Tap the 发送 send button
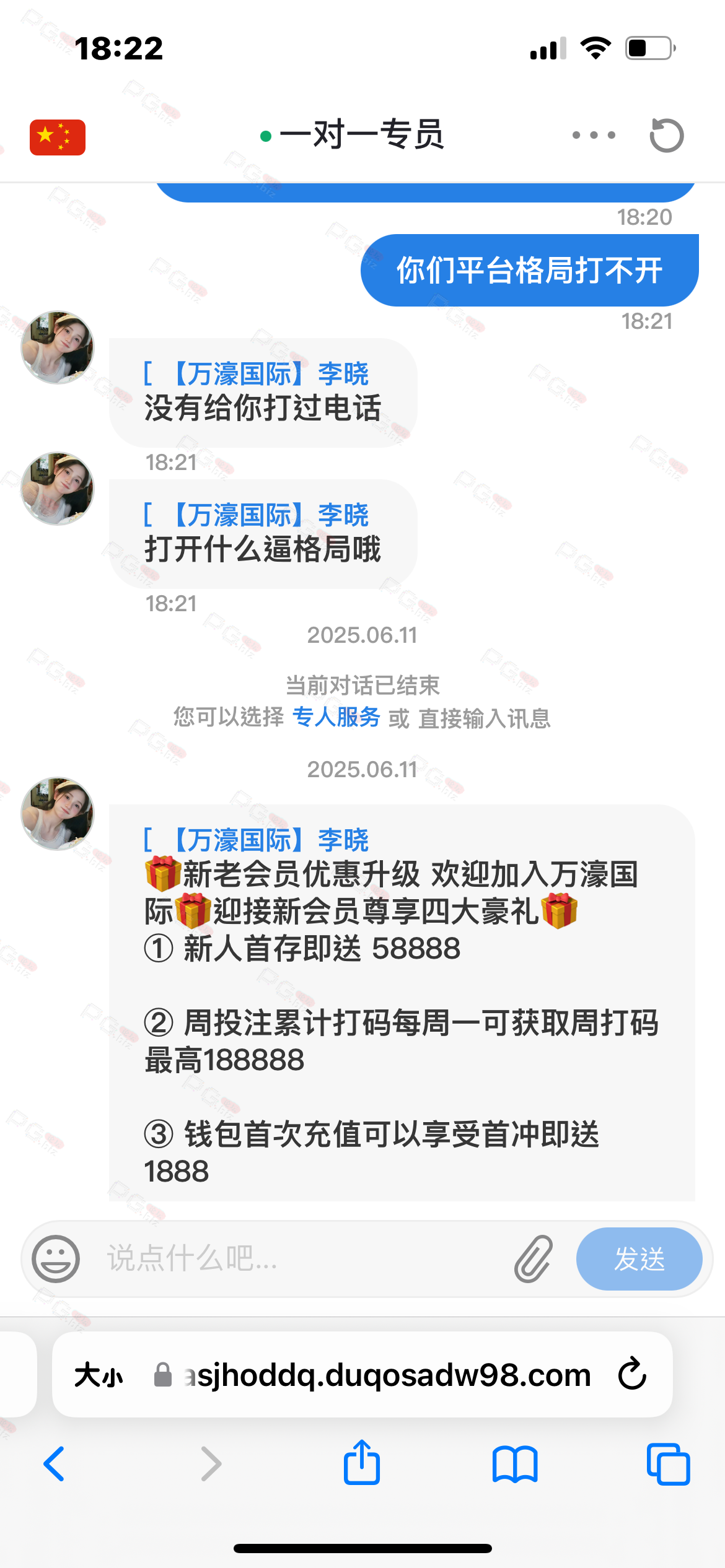 639,1259
